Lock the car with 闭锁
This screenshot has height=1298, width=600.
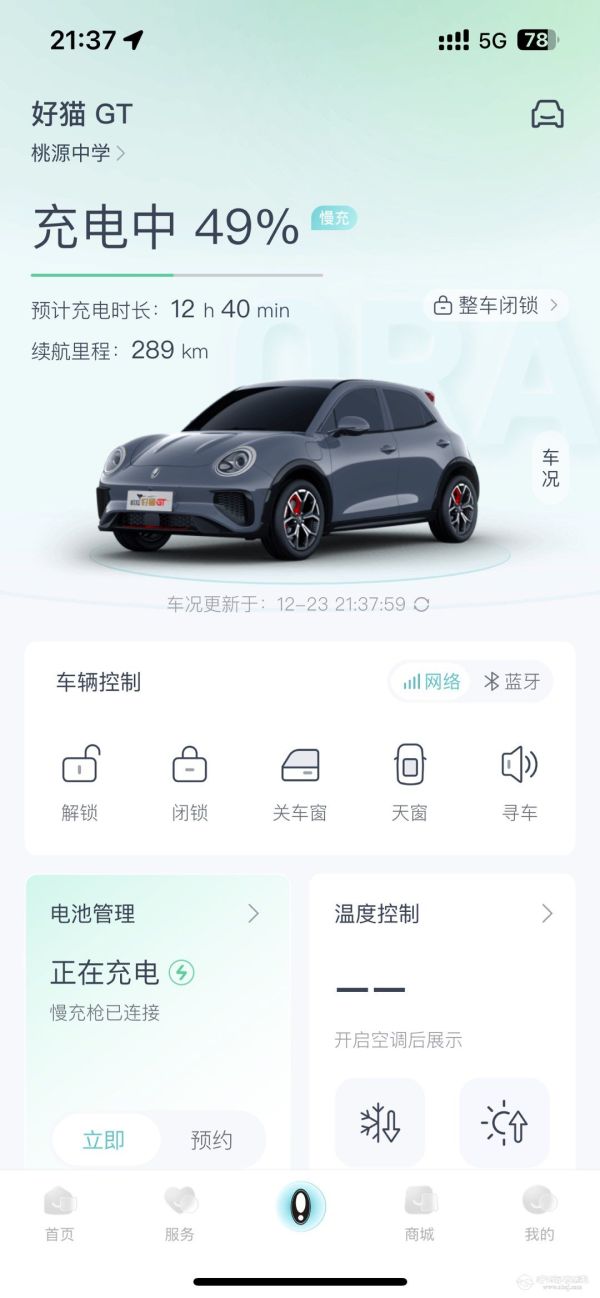point(189,781)
